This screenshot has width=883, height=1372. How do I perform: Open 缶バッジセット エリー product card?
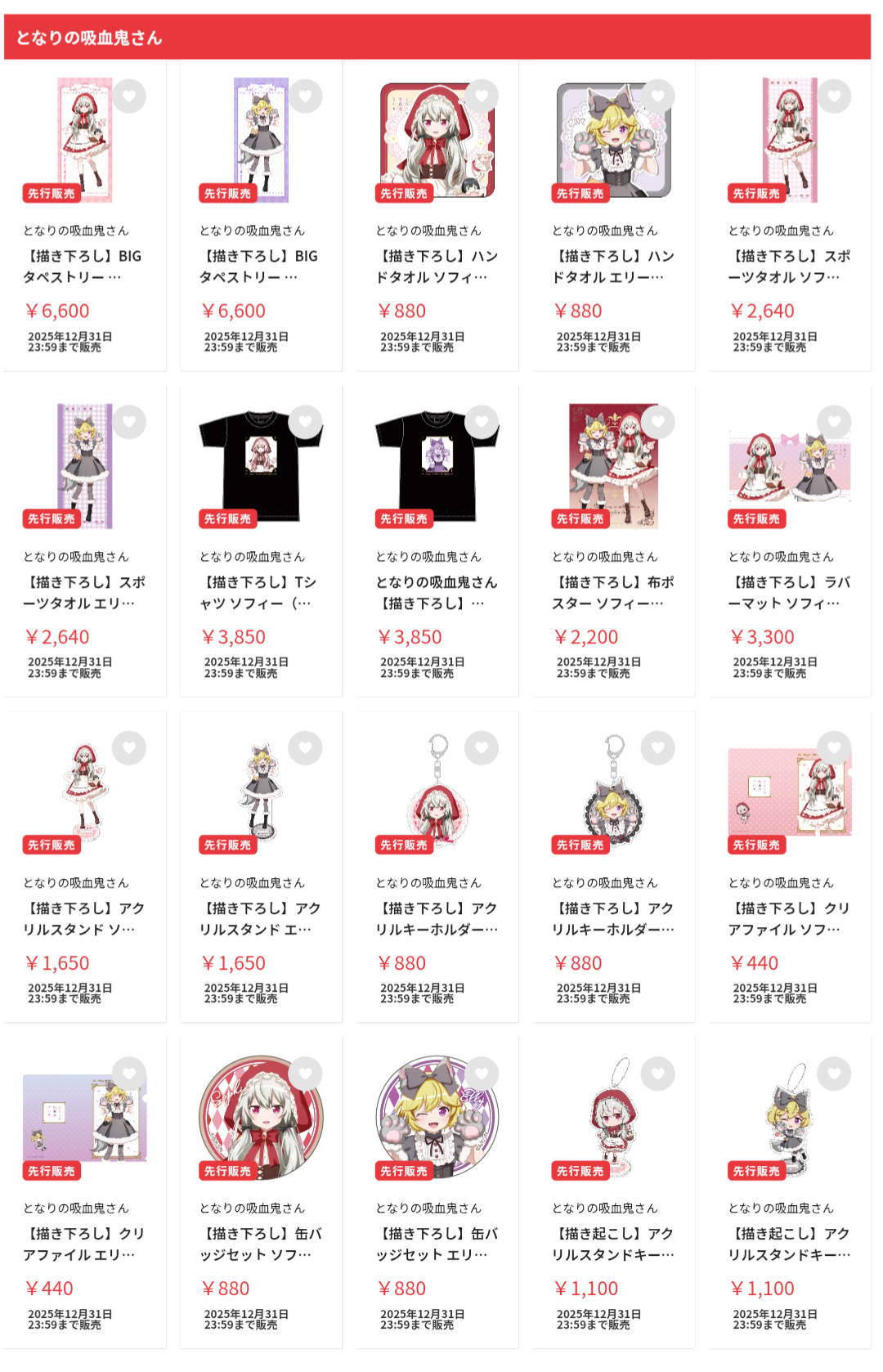[437, 1244]
